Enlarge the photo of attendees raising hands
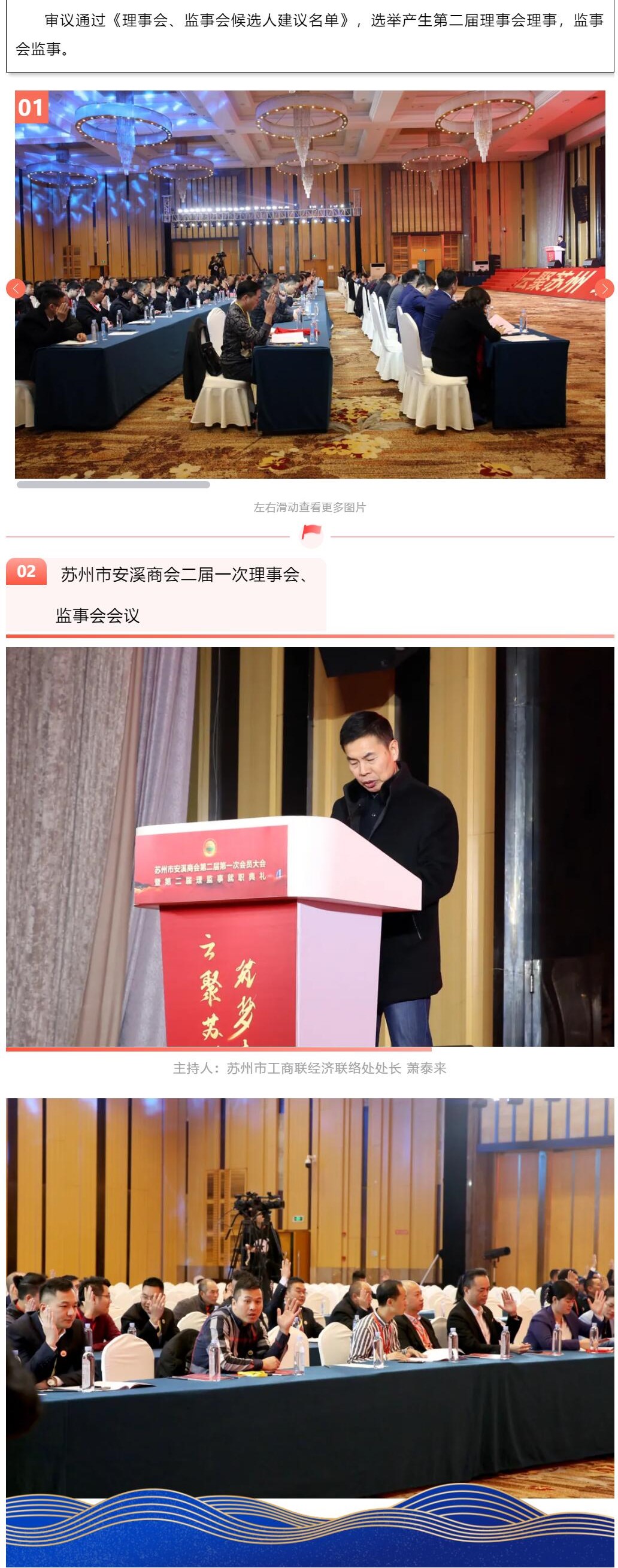This screenshot has width=618, height=1568. tap(310, 1297)
